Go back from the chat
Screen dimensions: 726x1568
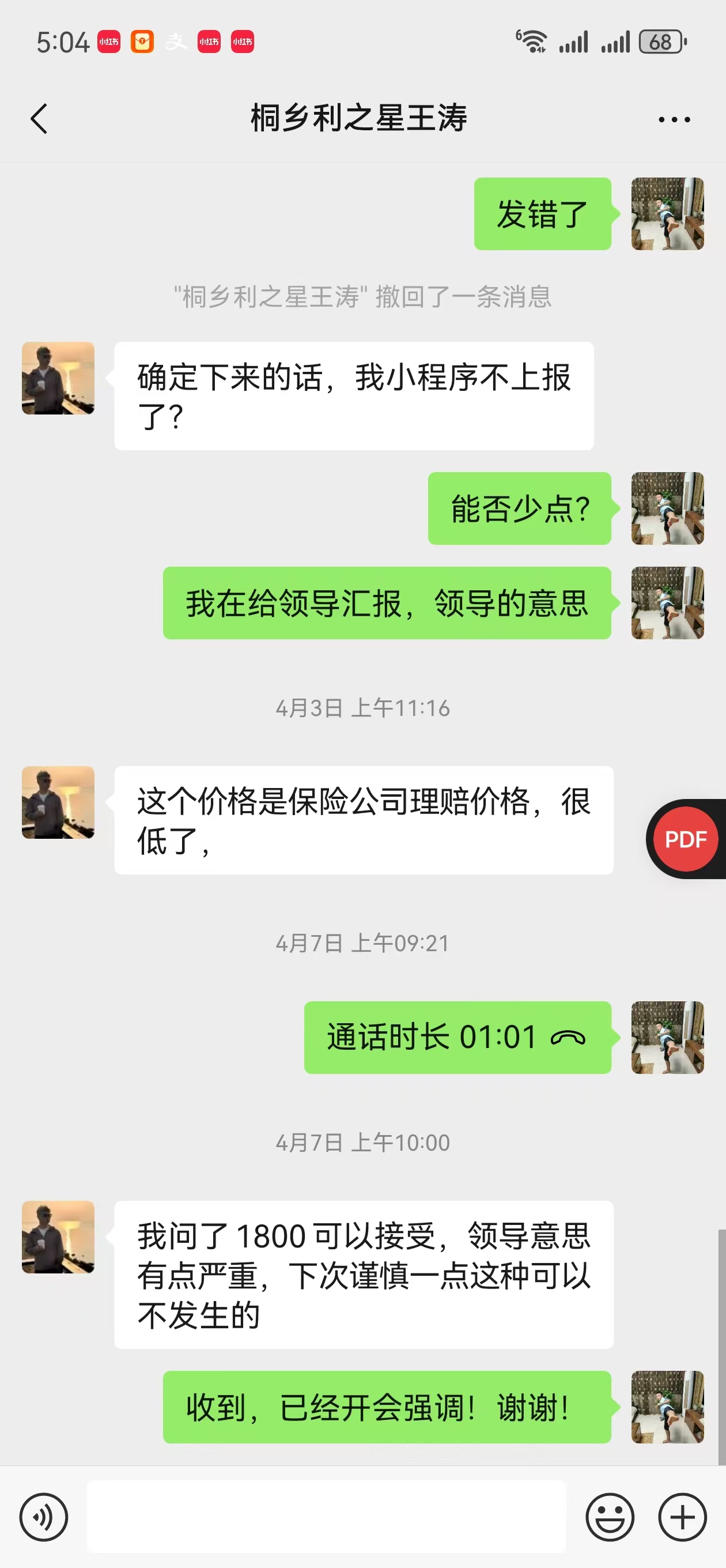[x=39, y=118]
